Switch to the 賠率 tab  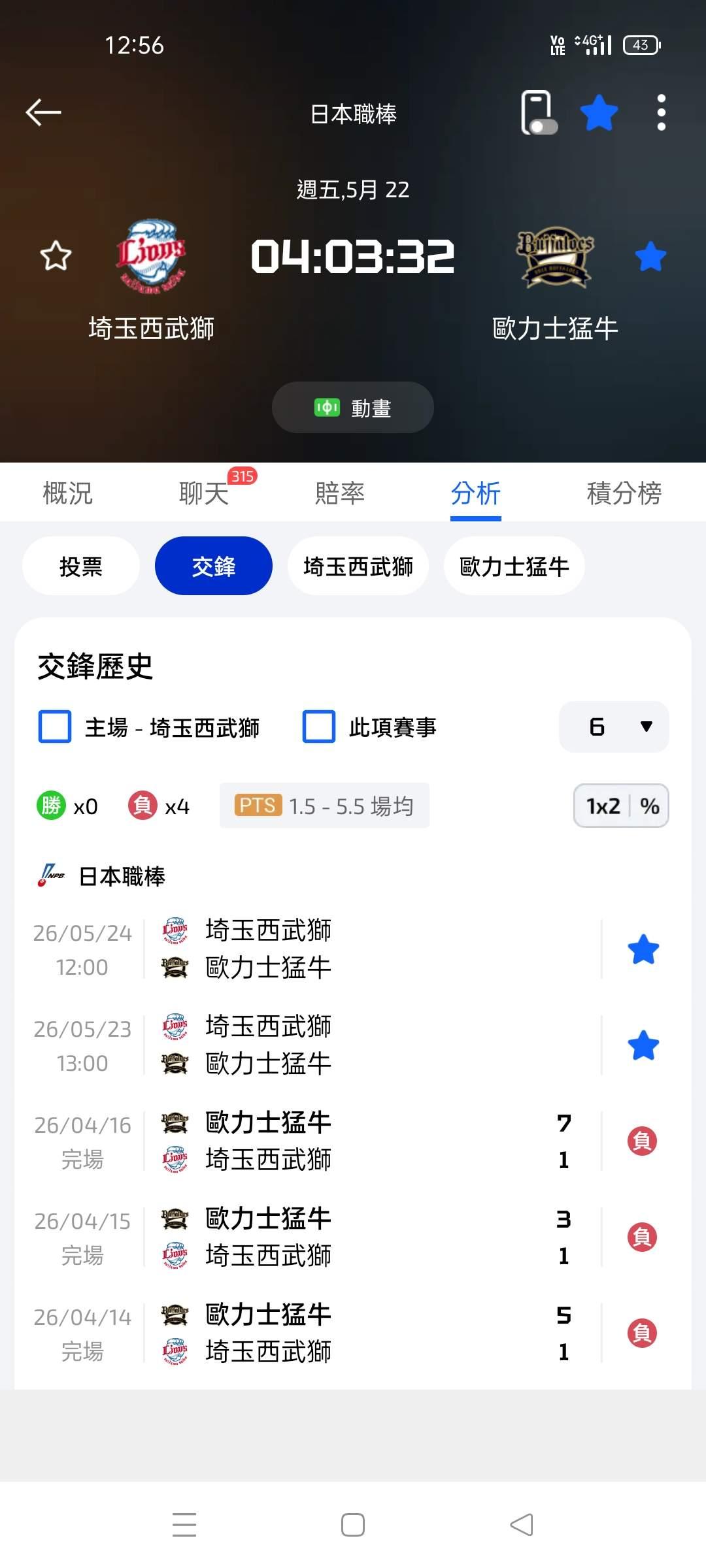[340, 493]
